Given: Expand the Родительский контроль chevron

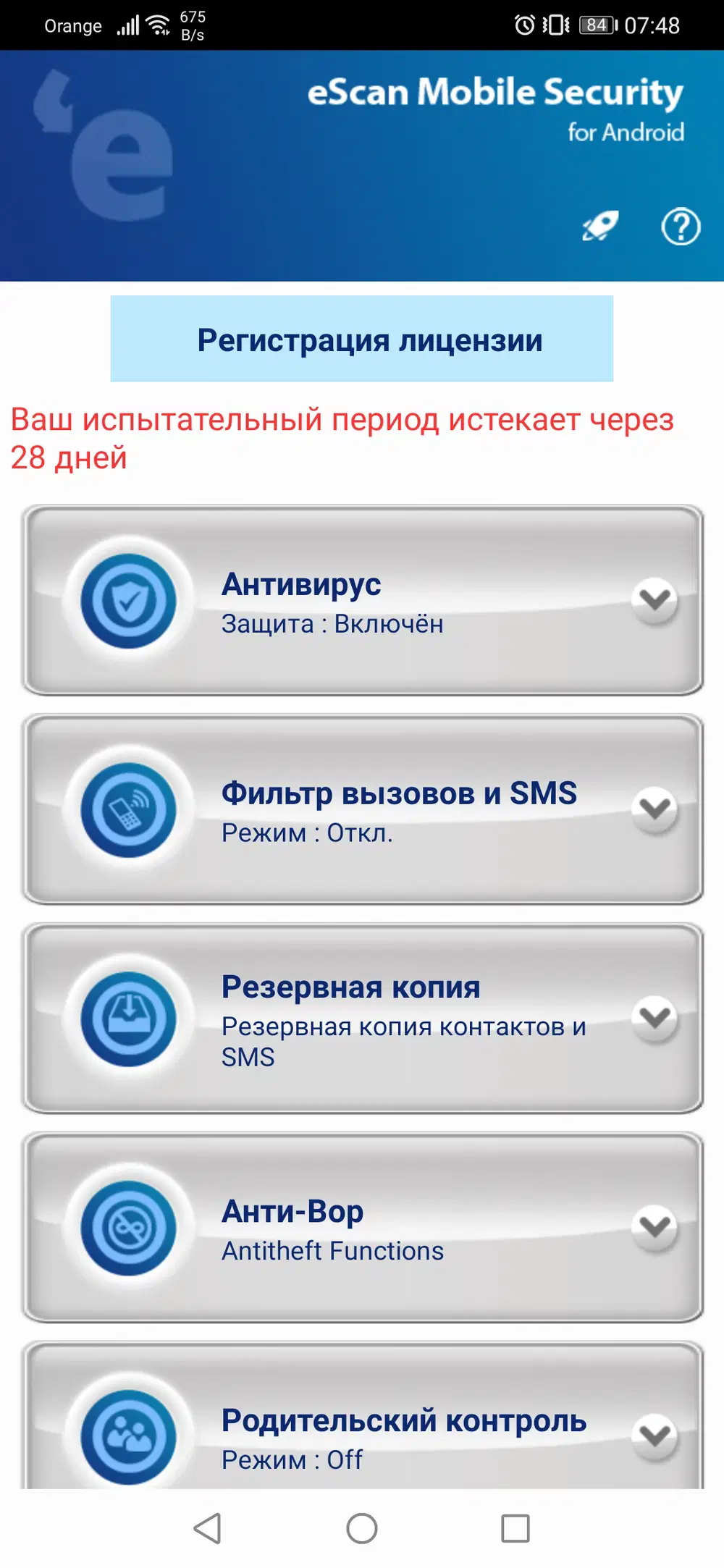Looking at the screenshot, I should click(x=654, y=1435).
